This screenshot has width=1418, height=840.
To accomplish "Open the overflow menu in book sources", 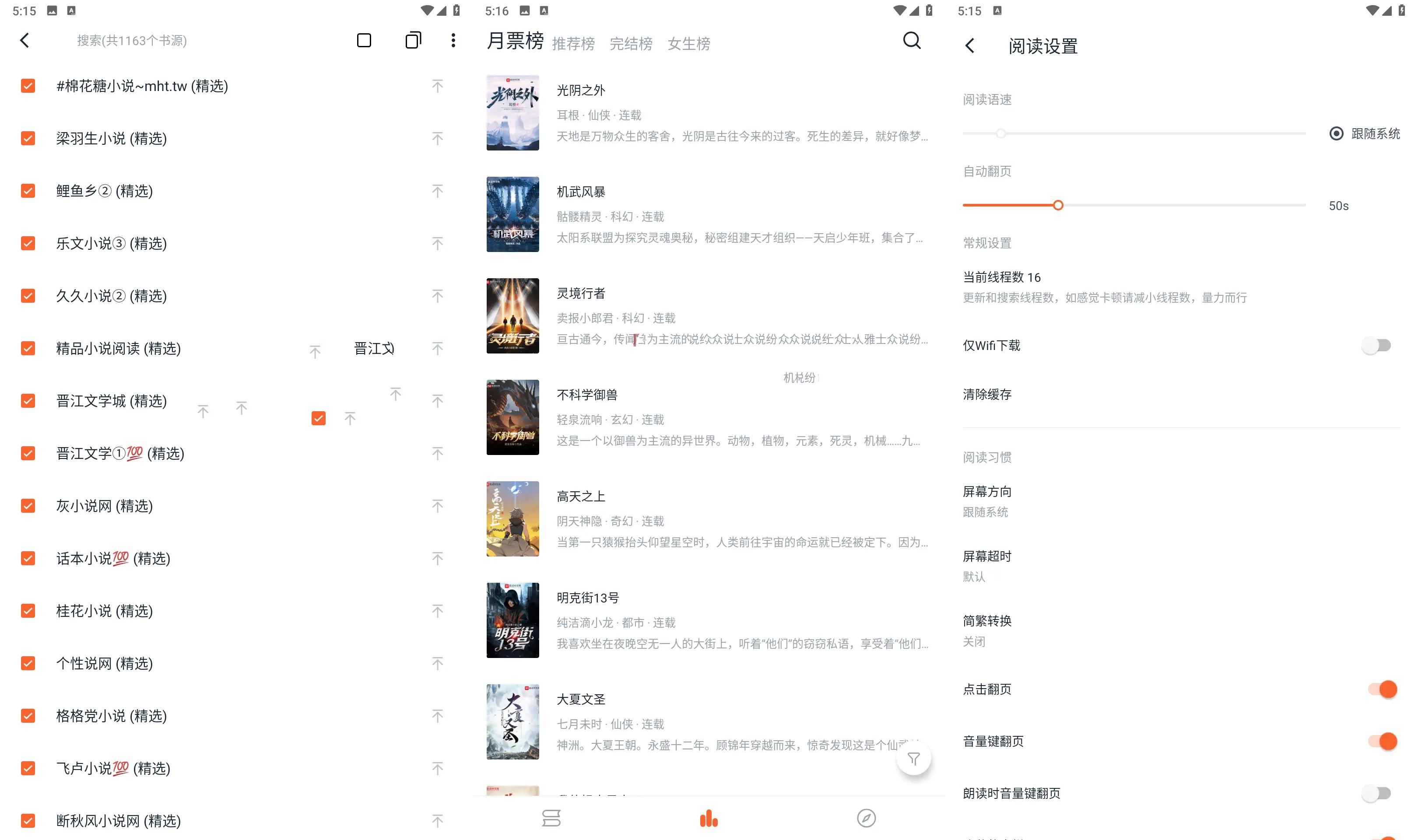I will (x=453, y=41).
